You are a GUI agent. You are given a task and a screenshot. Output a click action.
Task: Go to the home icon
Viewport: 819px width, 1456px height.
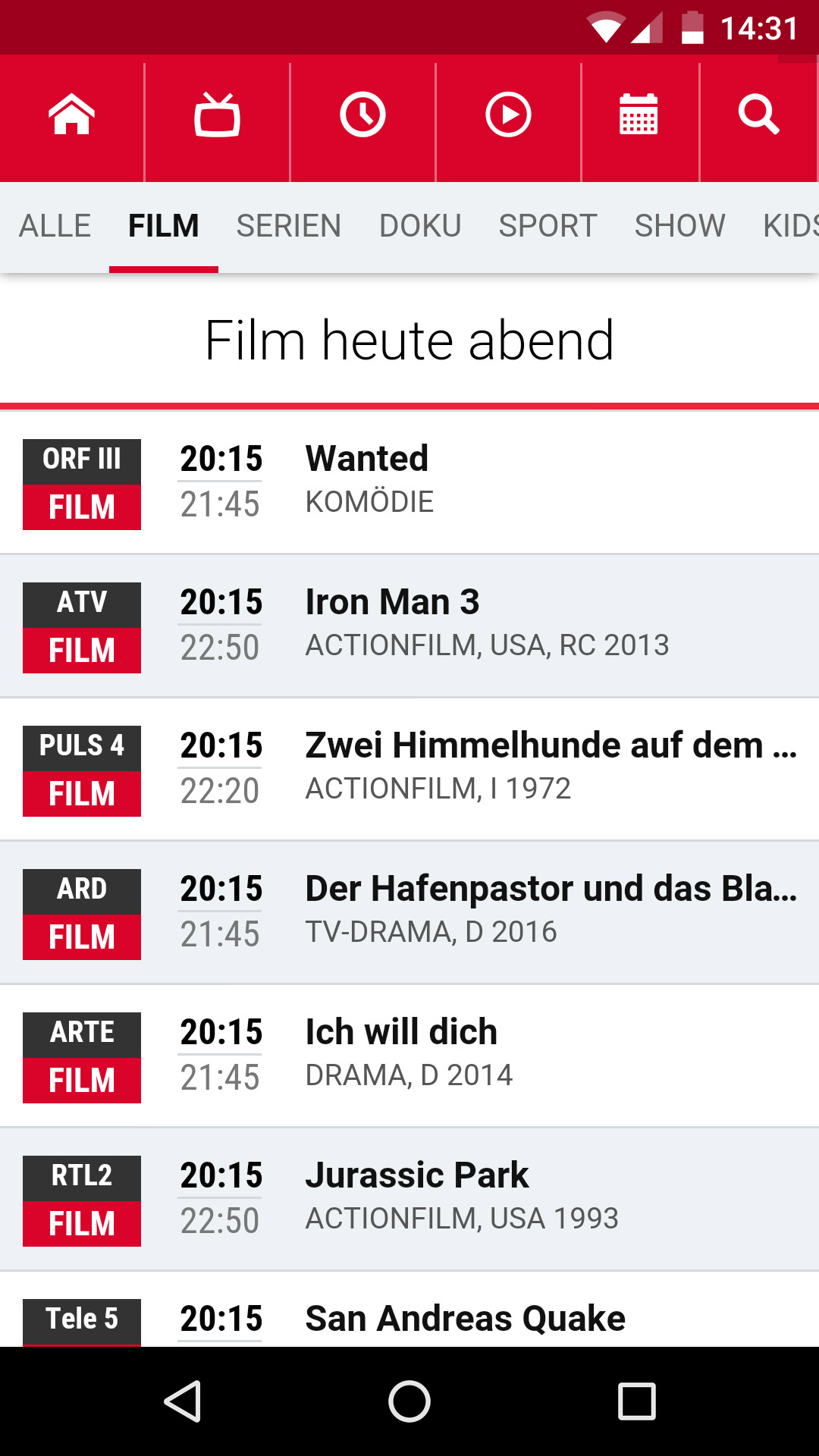[72, 115]
